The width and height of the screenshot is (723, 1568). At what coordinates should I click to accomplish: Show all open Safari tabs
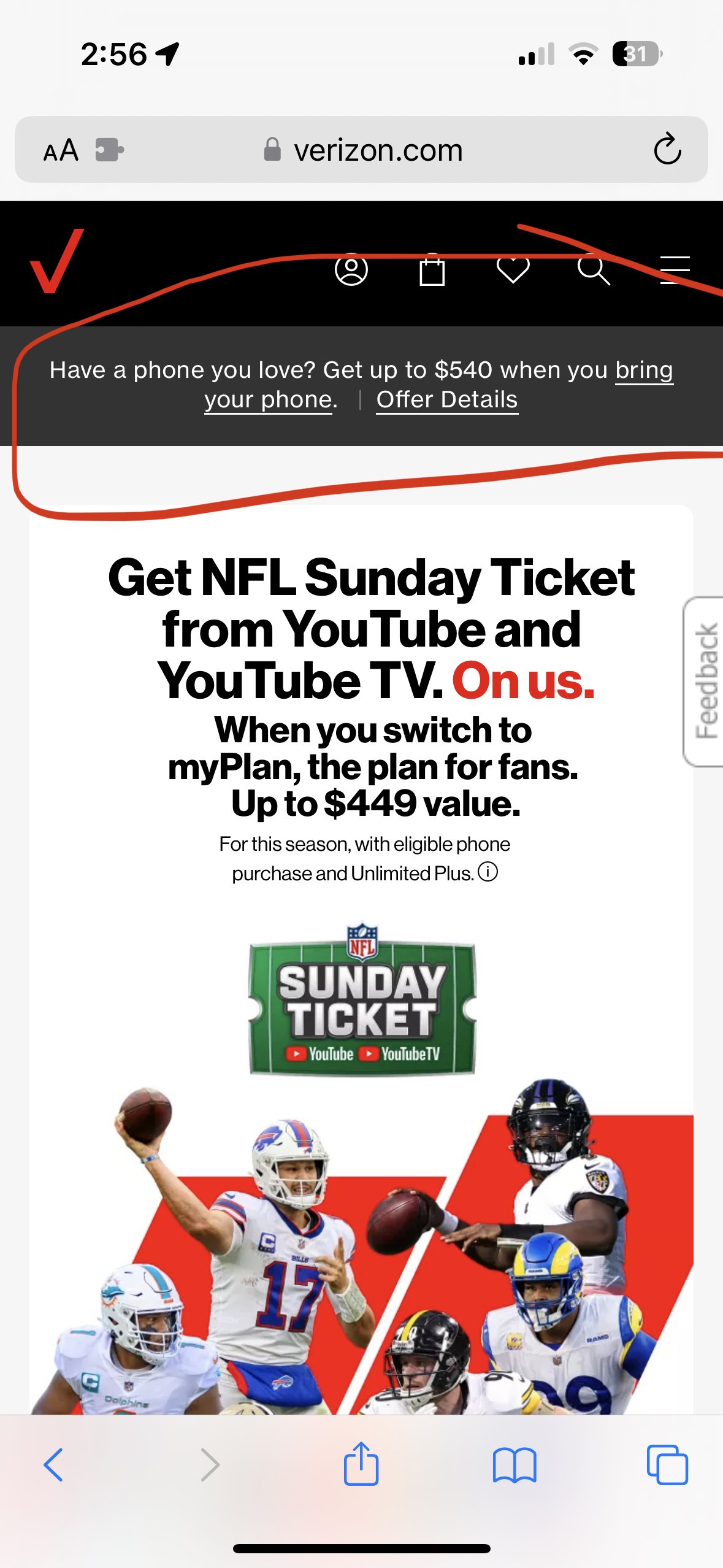click(667, 1464)
